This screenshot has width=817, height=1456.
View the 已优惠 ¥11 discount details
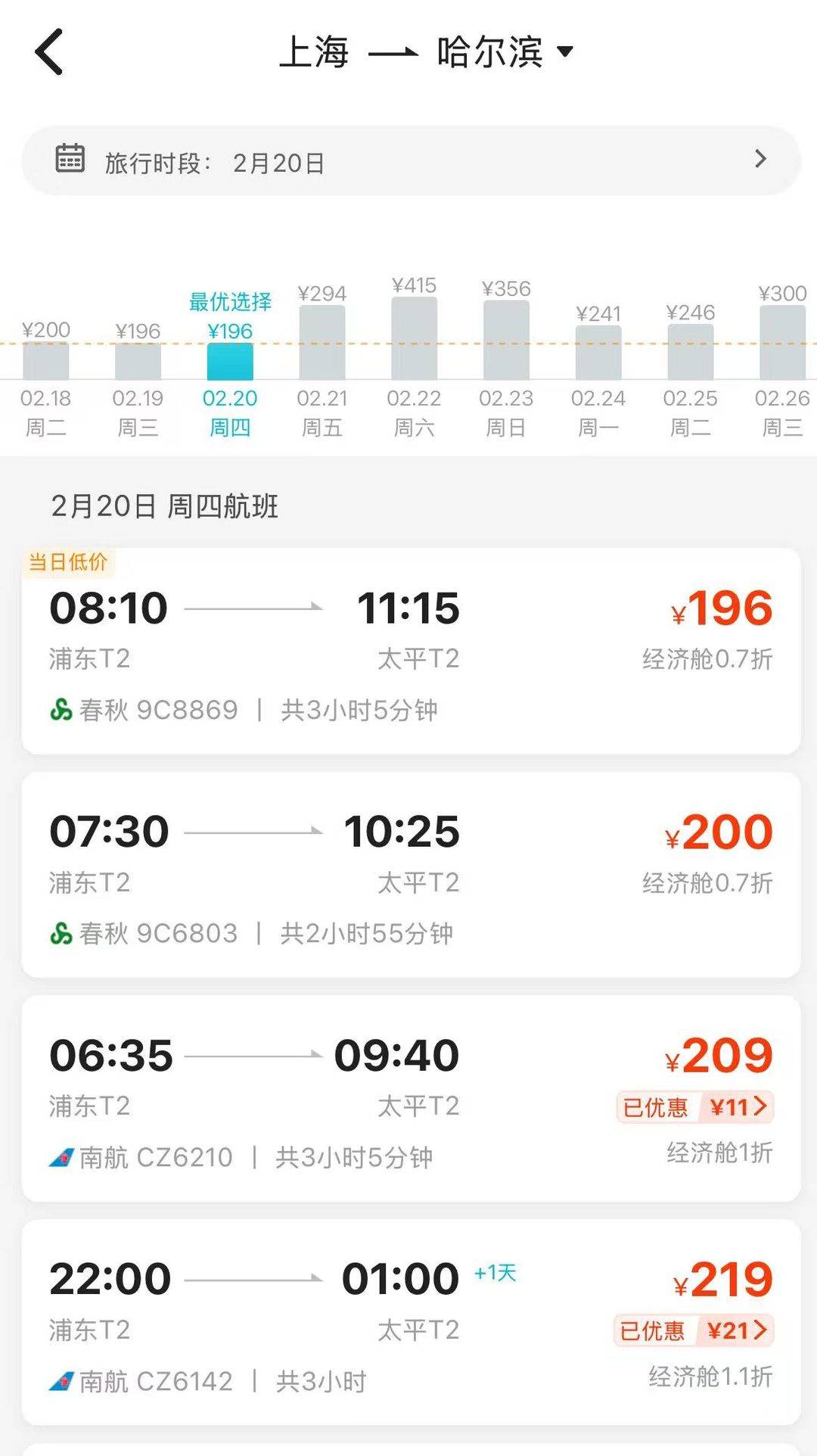694,1107
